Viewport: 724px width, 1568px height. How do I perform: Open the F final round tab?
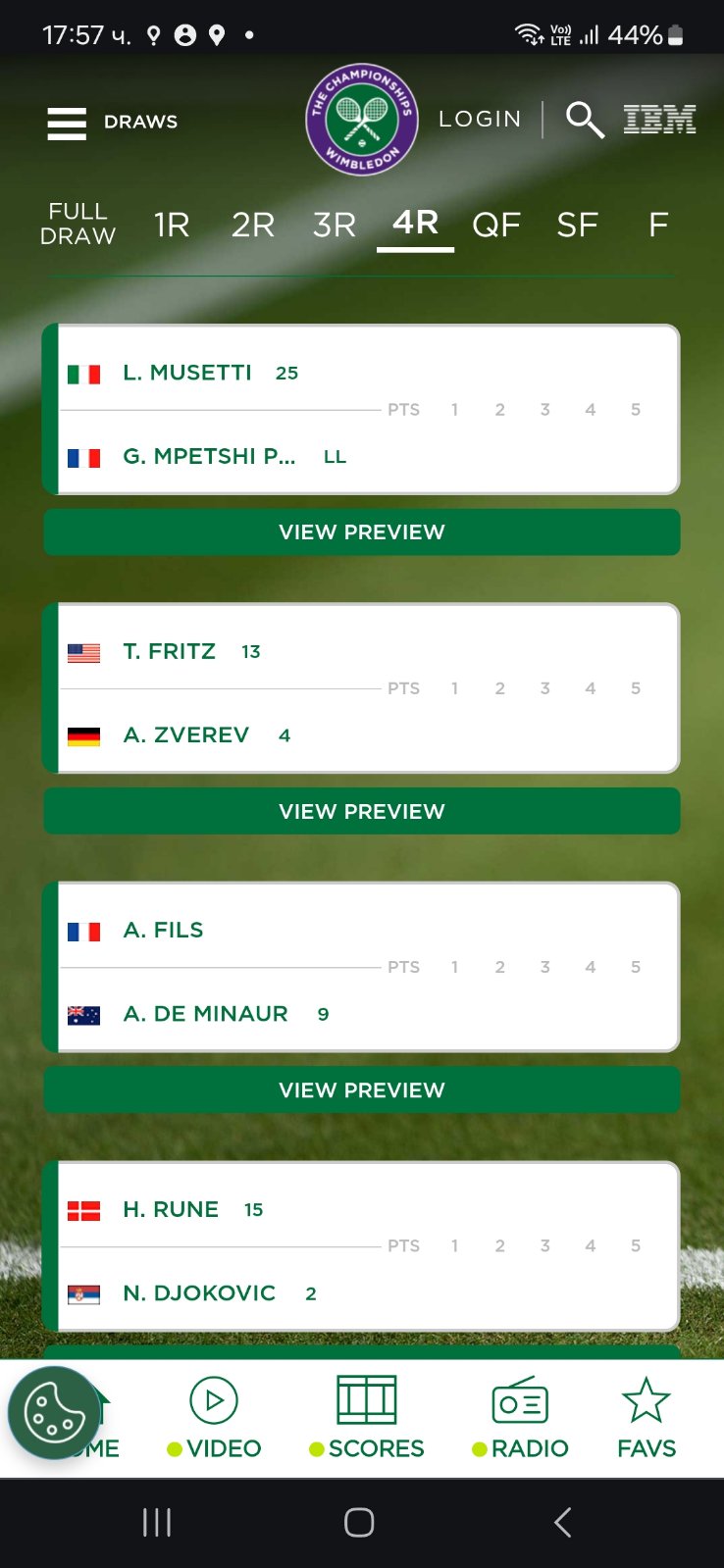point(658,226)
